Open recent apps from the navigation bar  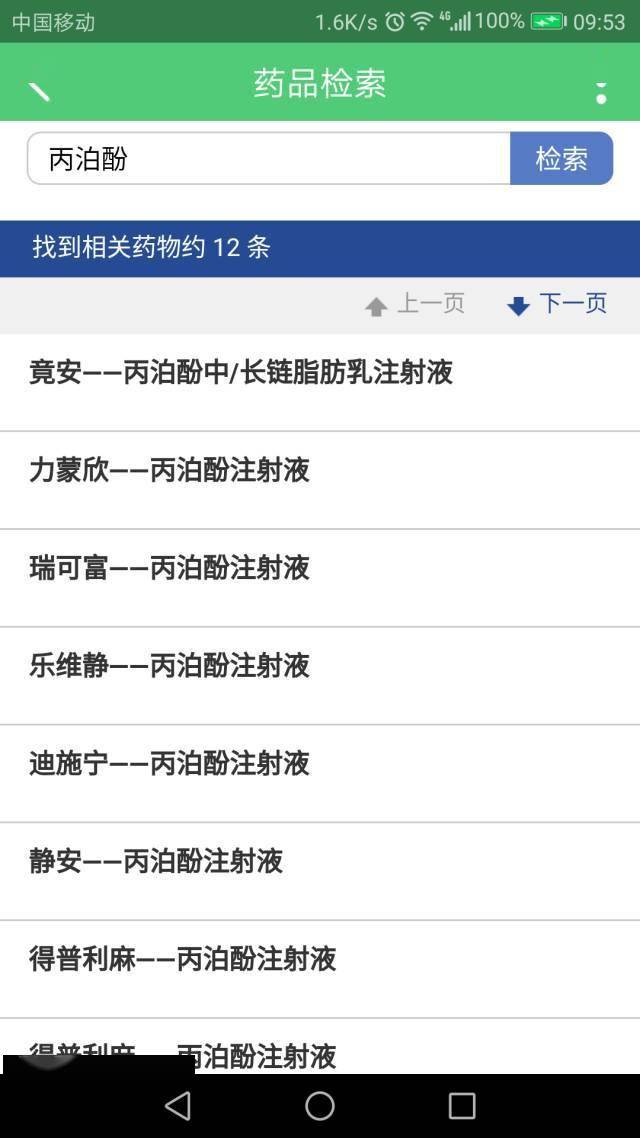point(462,1105)
